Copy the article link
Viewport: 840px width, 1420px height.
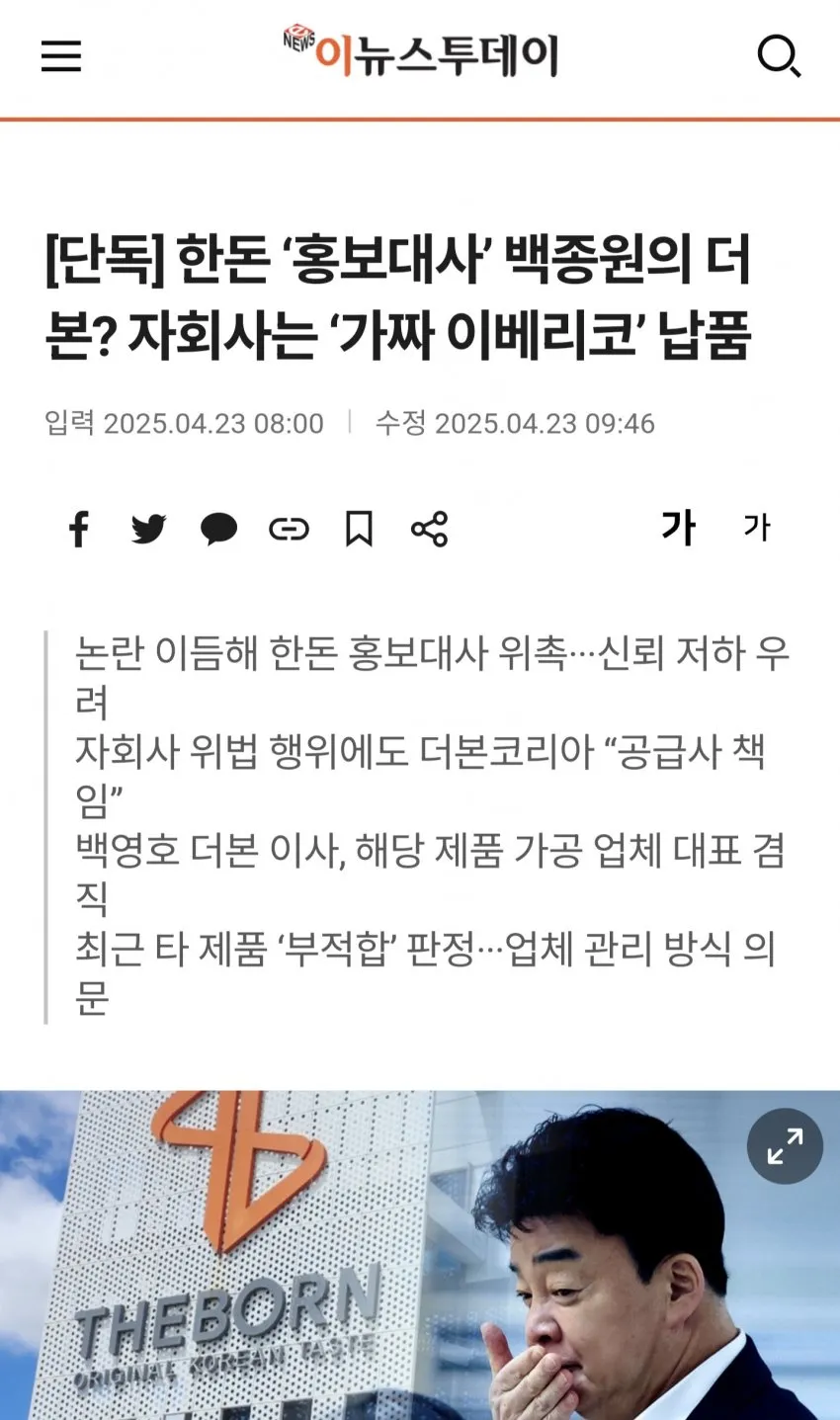(289, 530)
